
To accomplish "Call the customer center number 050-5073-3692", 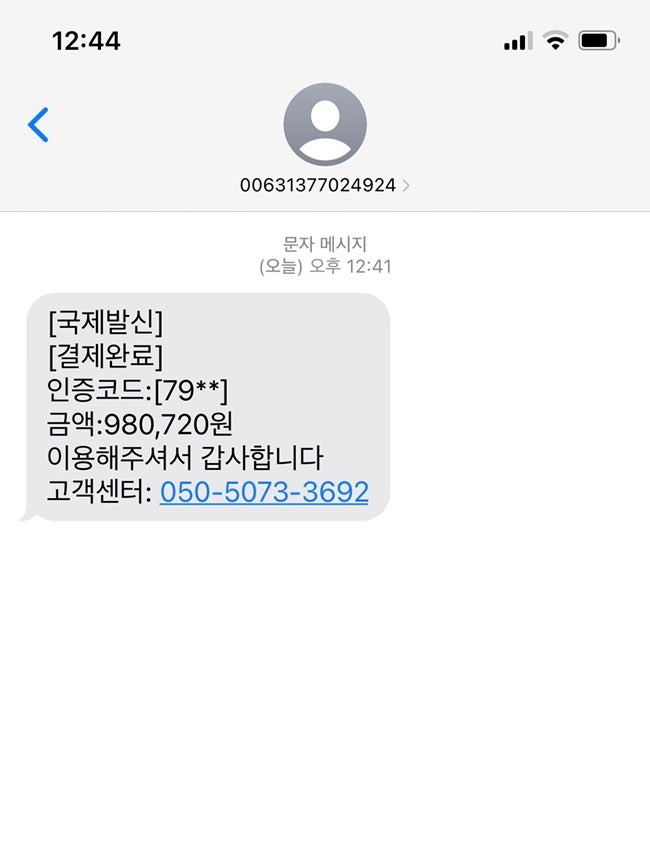I will coord(264,492).
